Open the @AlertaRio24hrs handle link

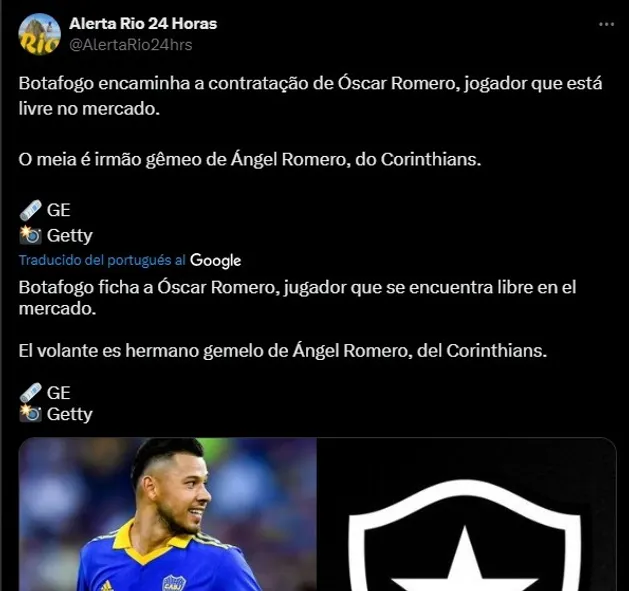[x=130, y=44]
